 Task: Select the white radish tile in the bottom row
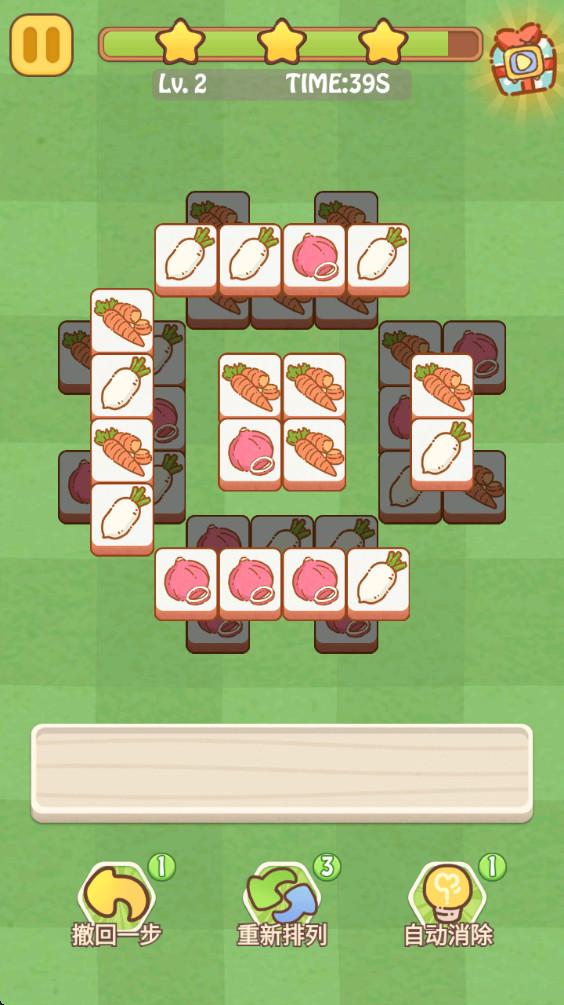378,583
